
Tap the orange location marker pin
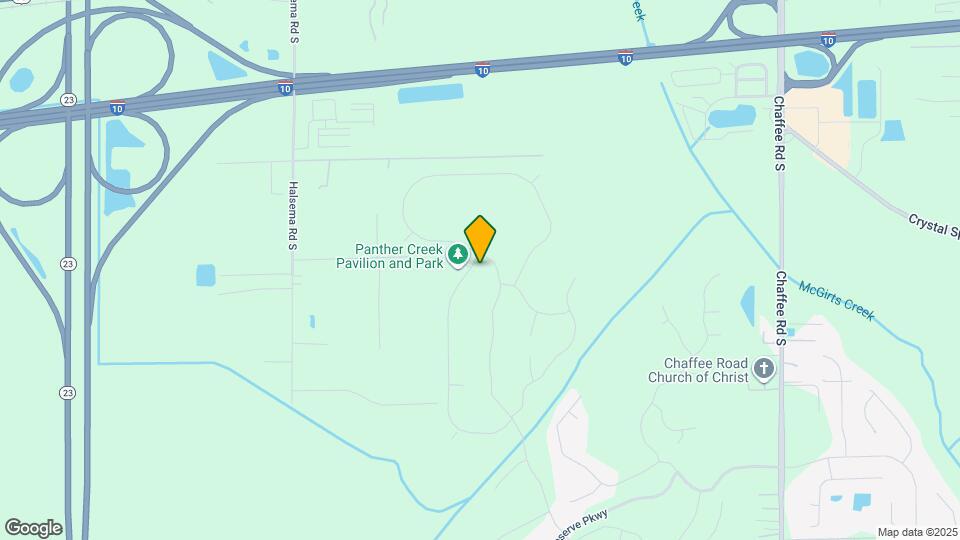tap(480, 238)
